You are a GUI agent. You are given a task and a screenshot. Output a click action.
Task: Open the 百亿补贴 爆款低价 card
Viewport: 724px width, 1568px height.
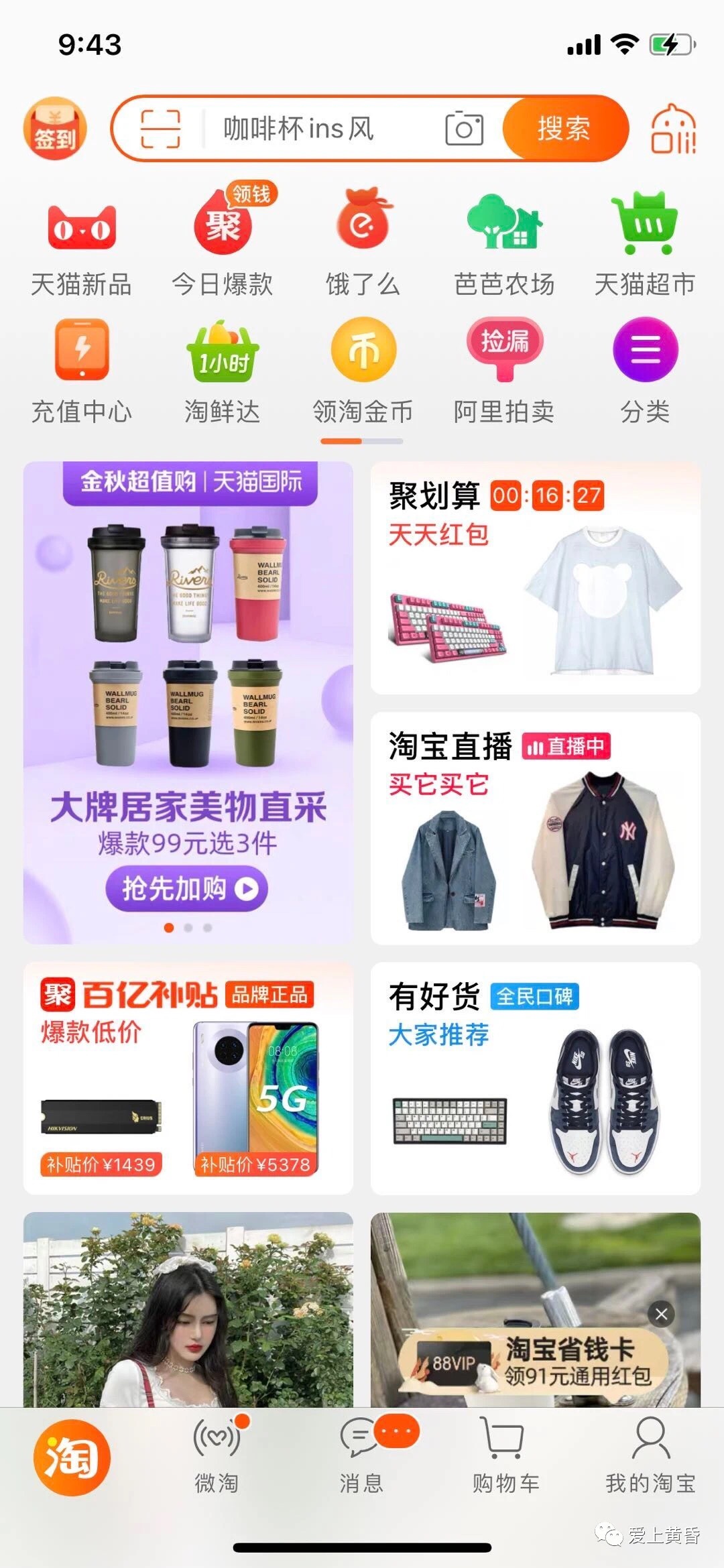(x=188, y=1079)
